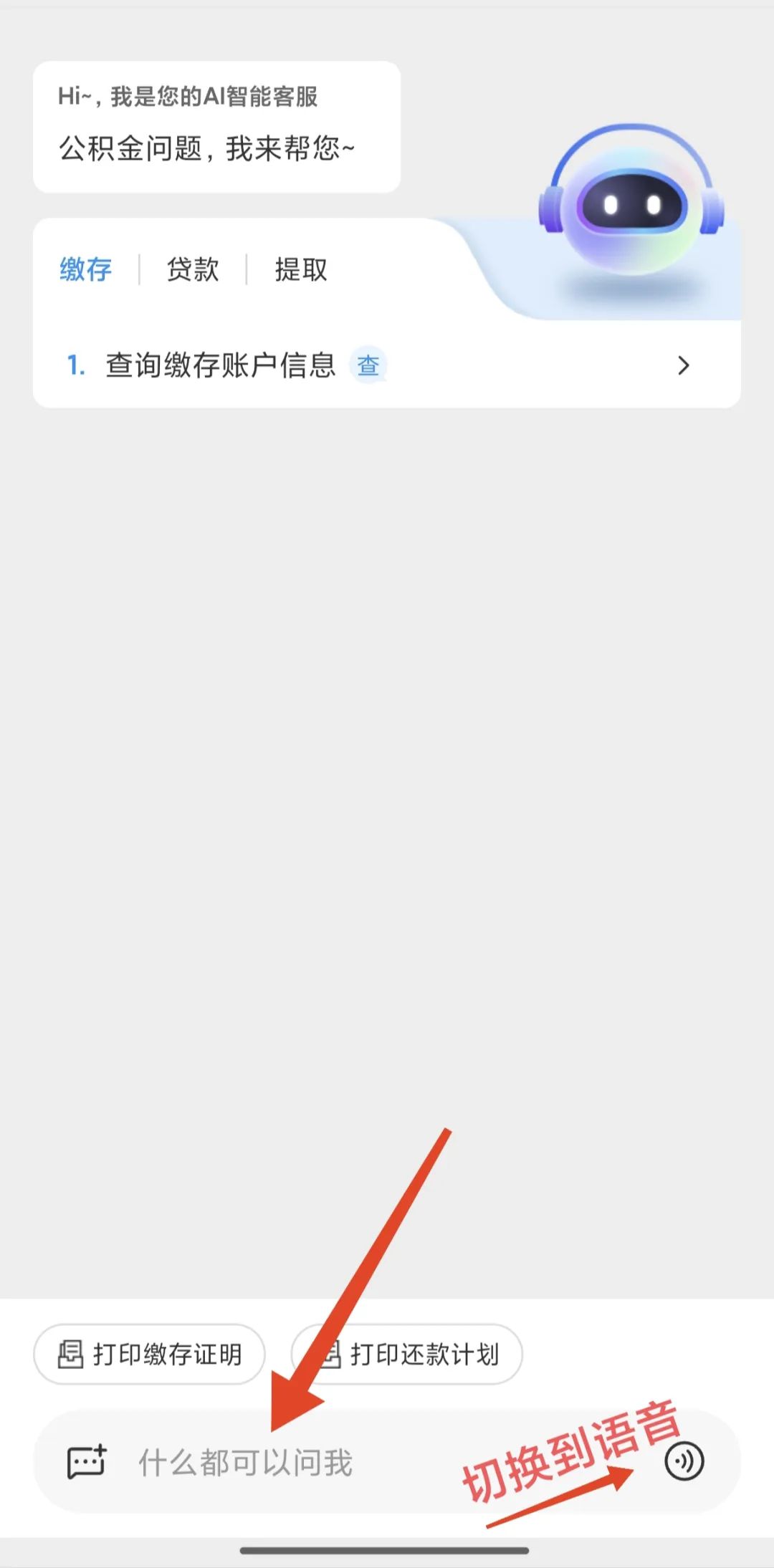Tap the 打印缴存证明 chip
The width and height of the screenshot is (774, 1568).
pos(149,1354)
